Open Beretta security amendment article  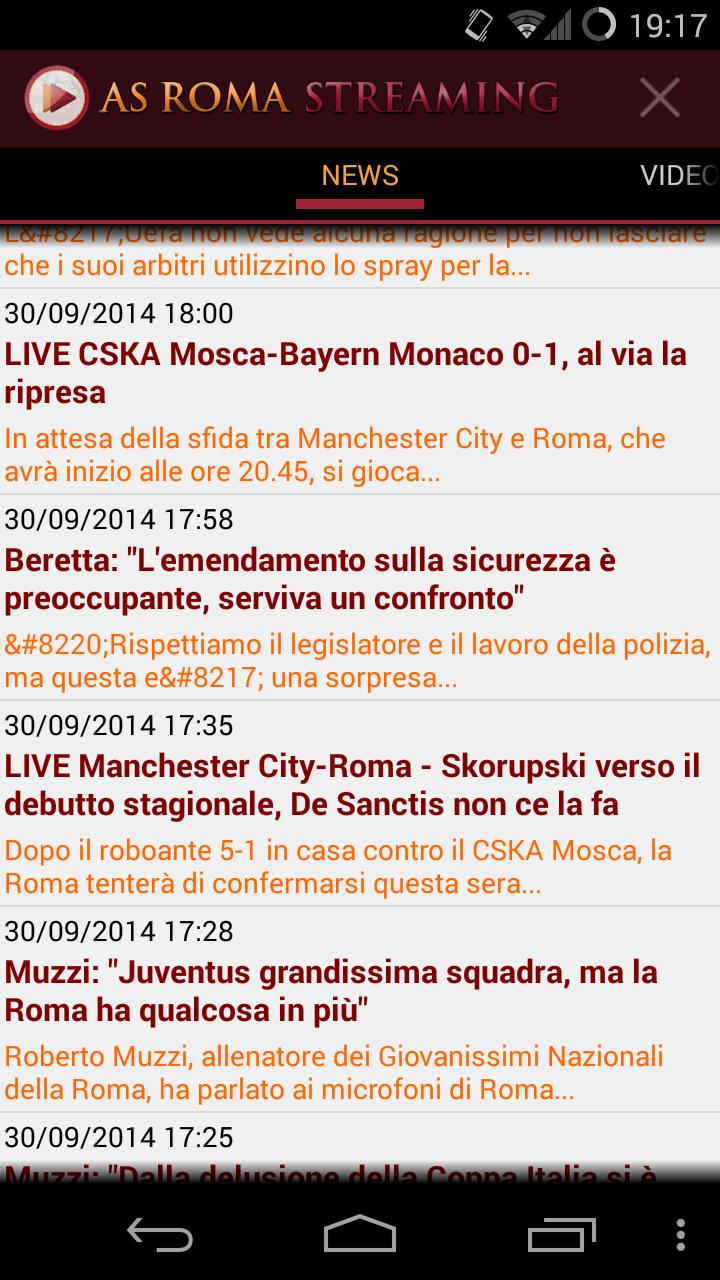(310, 580)
